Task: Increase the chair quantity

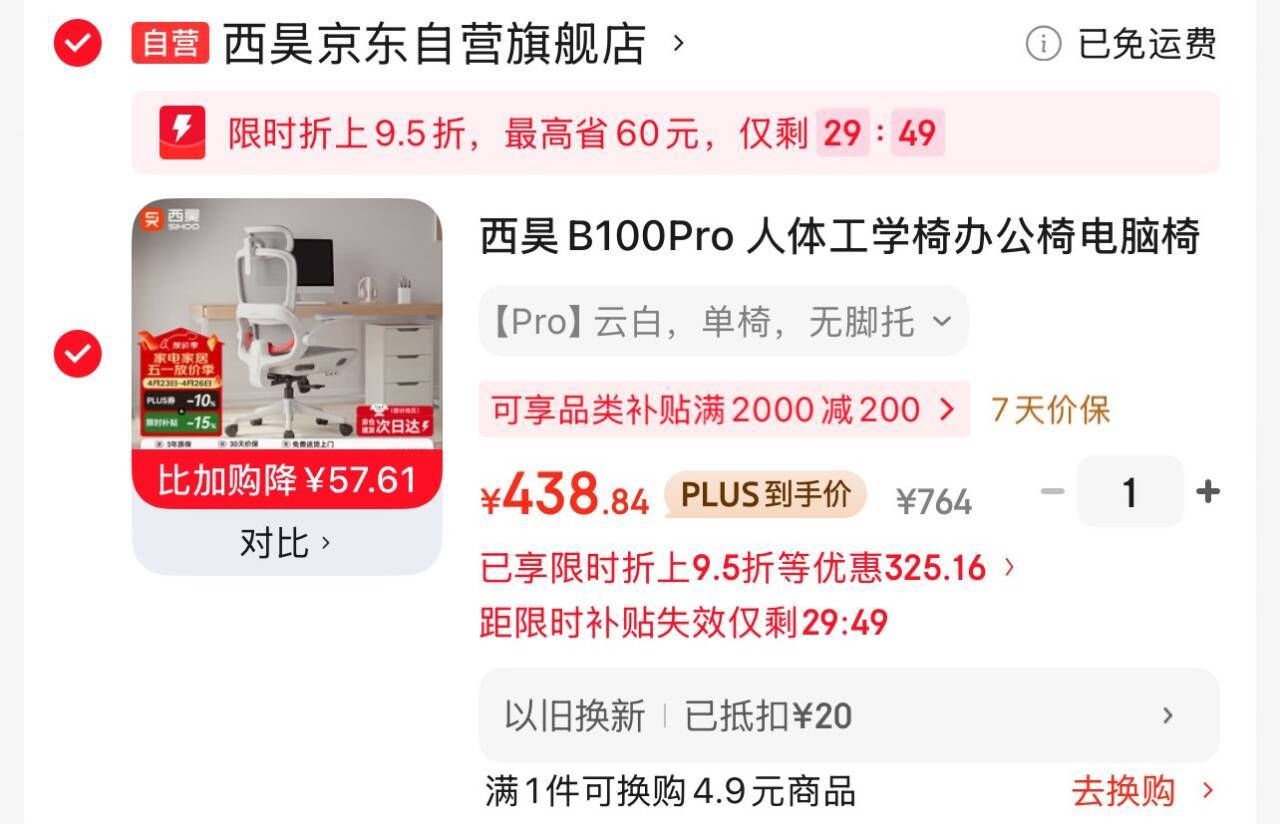Action: point(1208,491)
